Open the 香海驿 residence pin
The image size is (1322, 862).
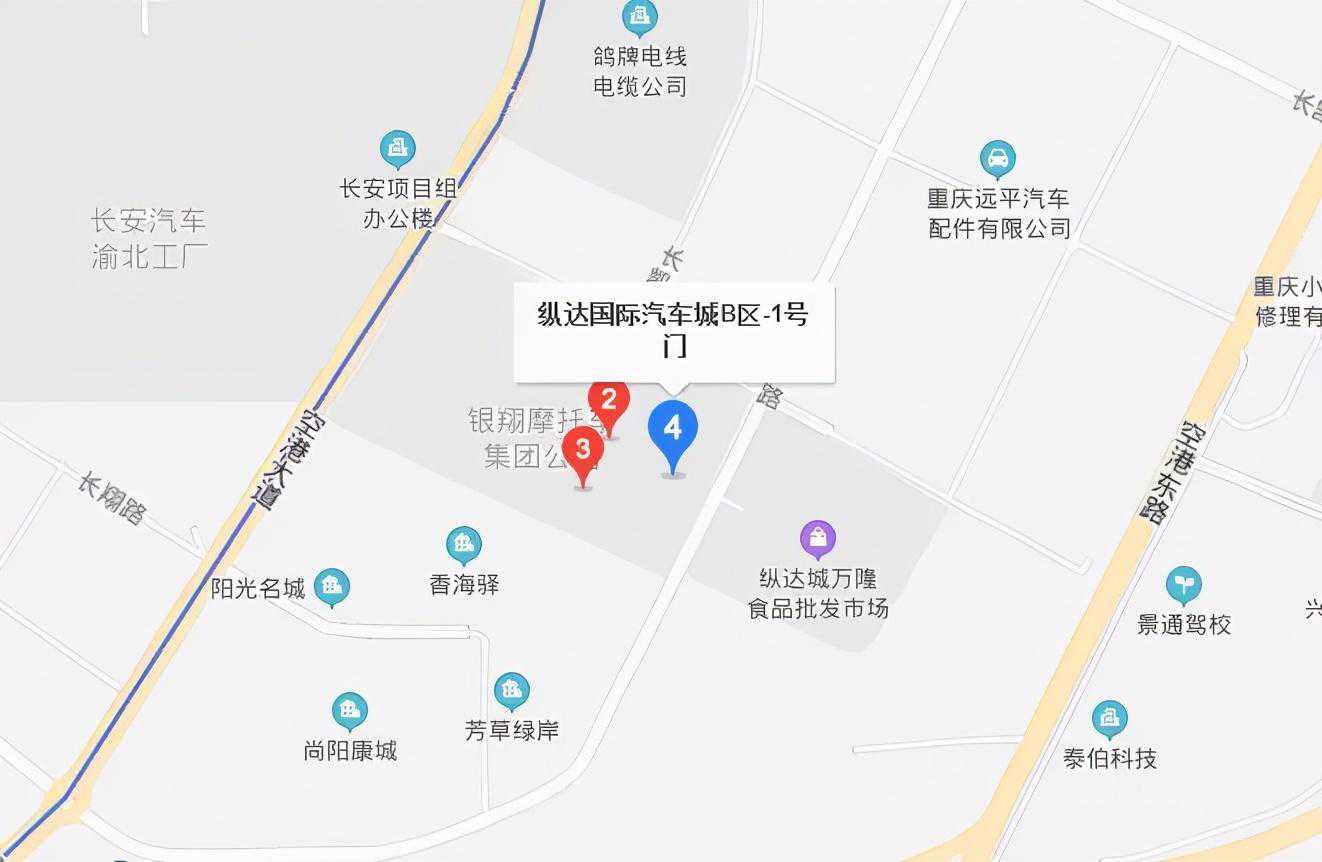pos(463,545)
